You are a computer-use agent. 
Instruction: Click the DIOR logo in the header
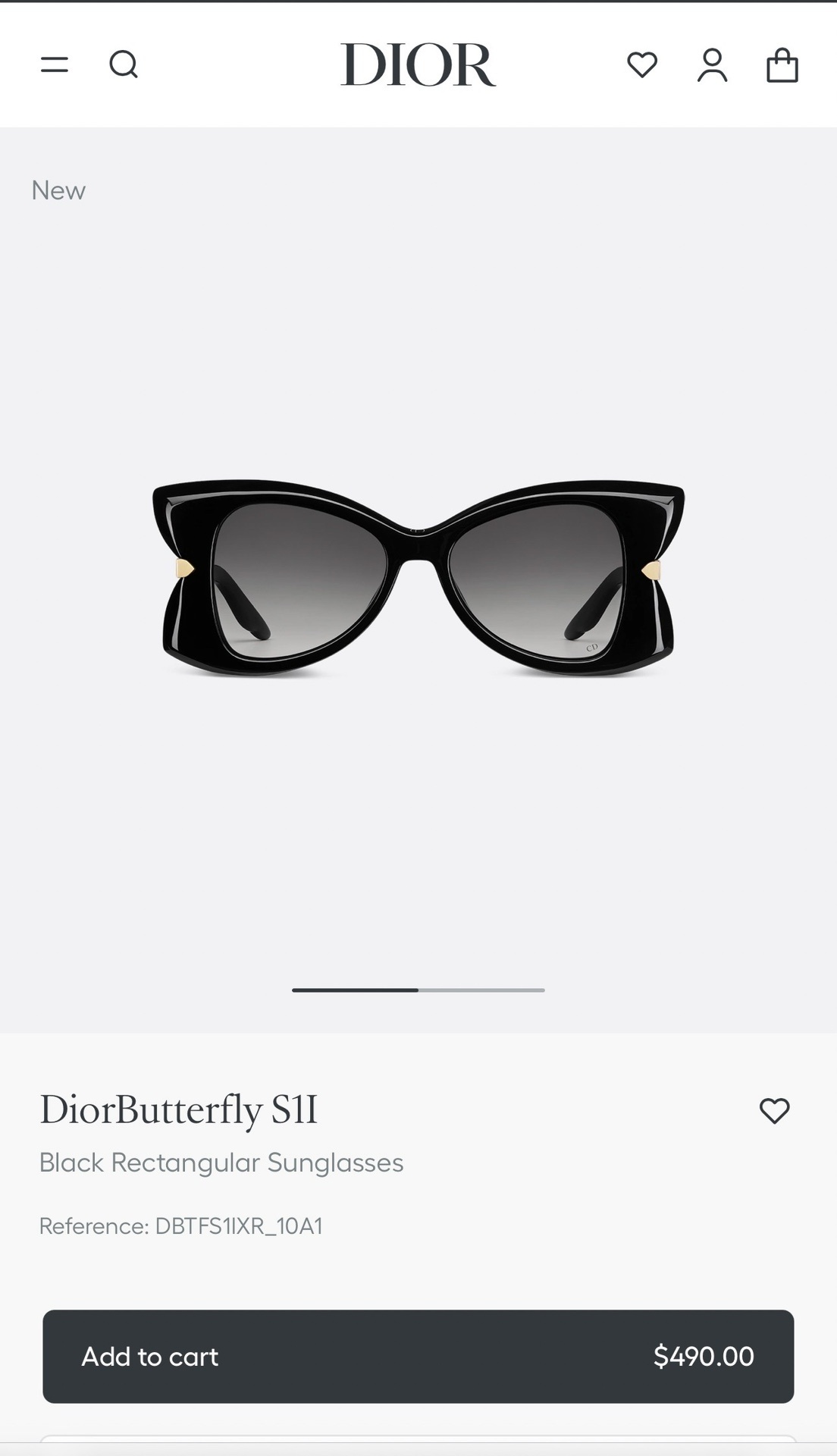pos(418,64)
